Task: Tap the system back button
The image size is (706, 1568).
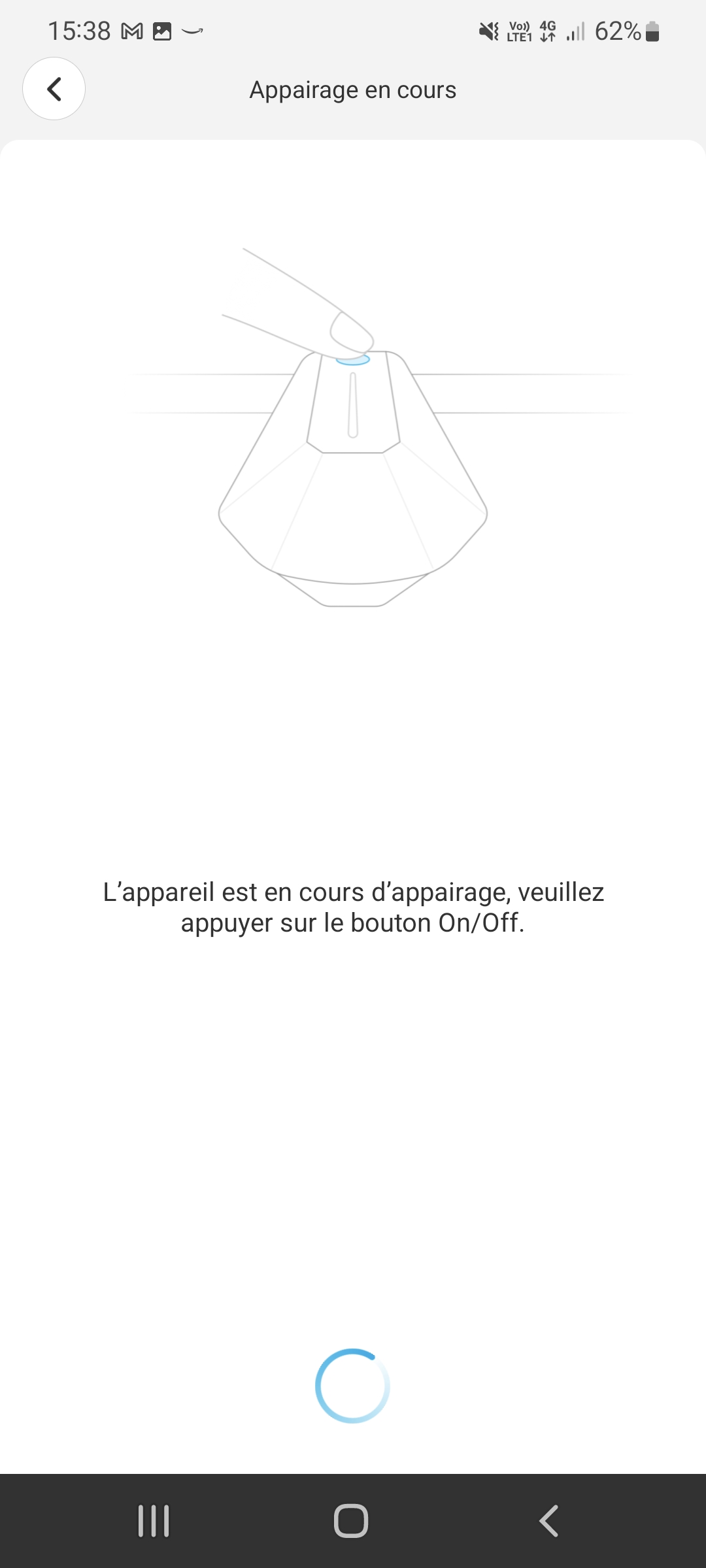Action: pyautogui.click(x=549, y=1521)
